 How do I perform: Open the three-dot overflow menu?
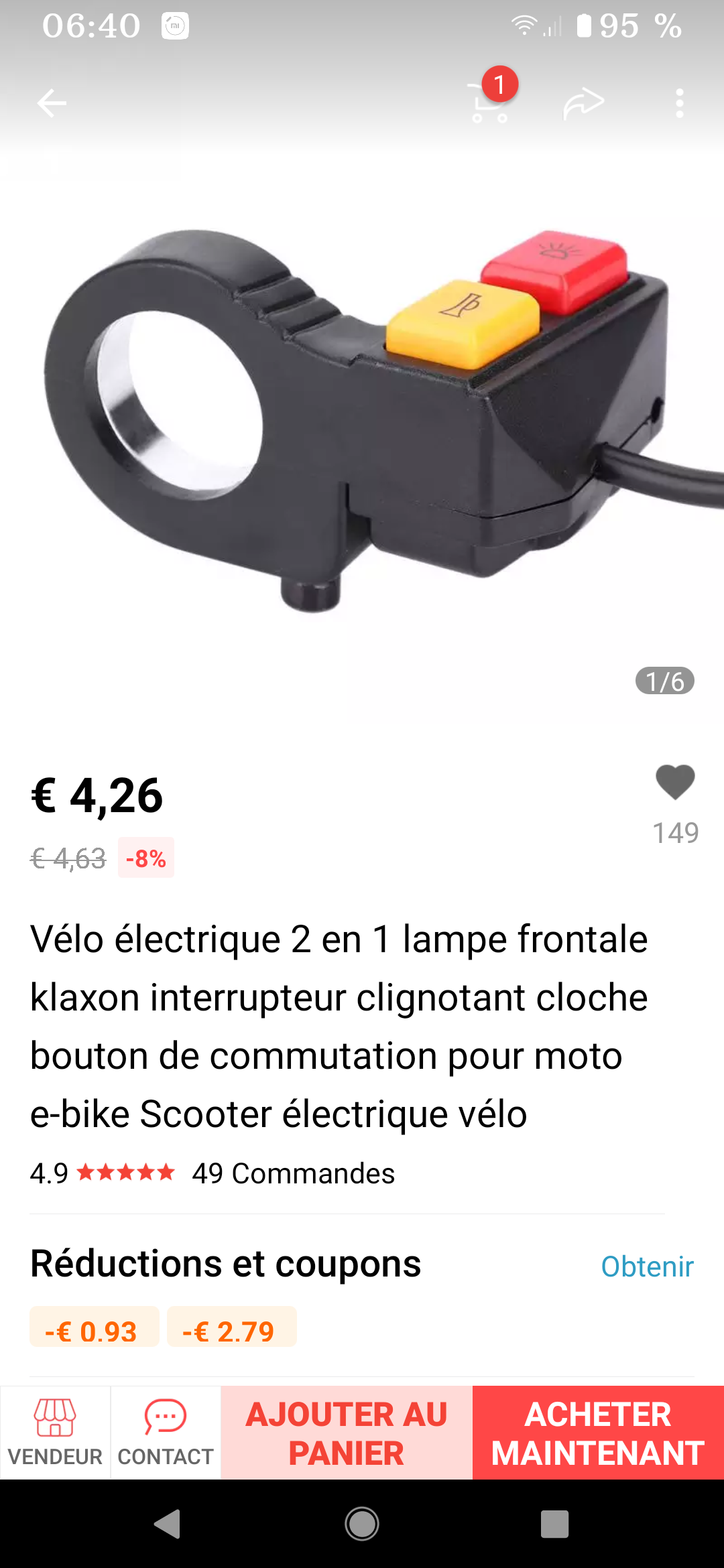point(680,103)
